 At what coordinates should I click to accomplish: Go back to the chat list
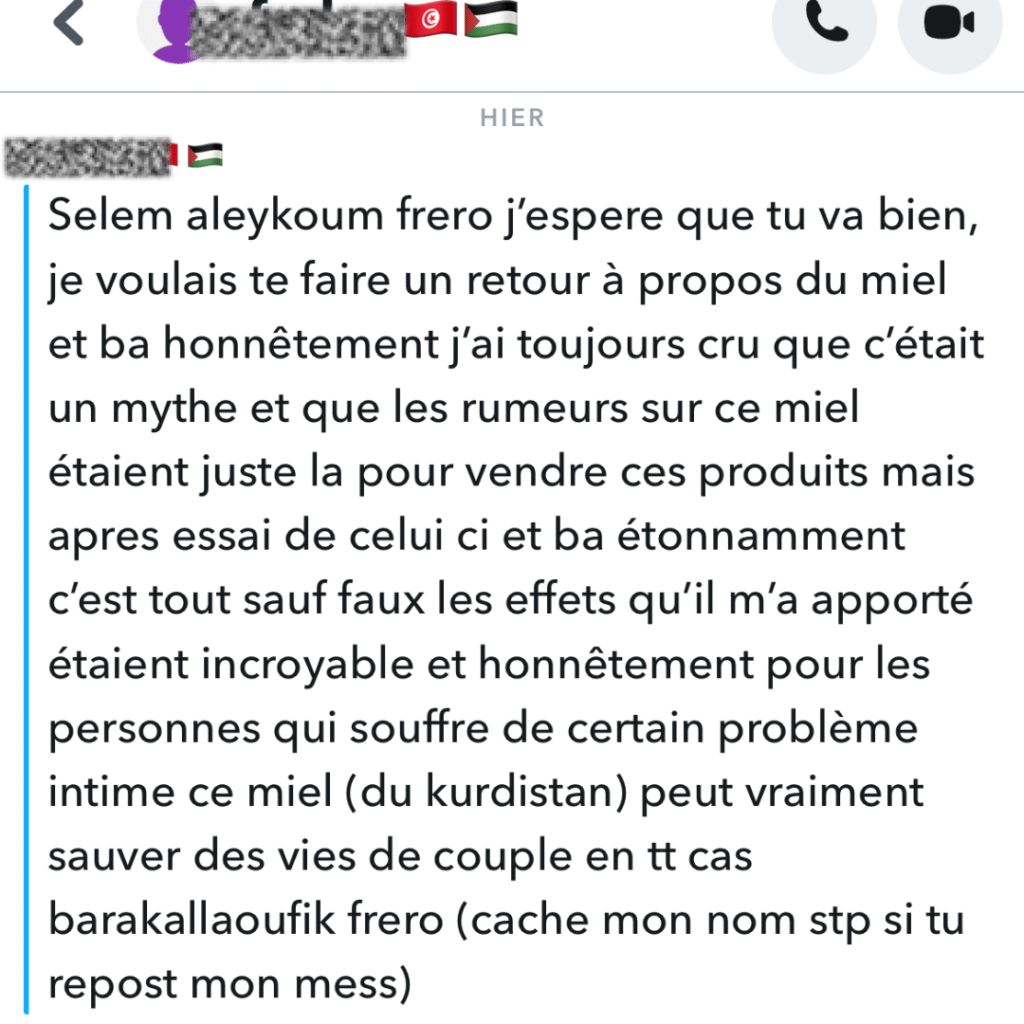point(68,24)
